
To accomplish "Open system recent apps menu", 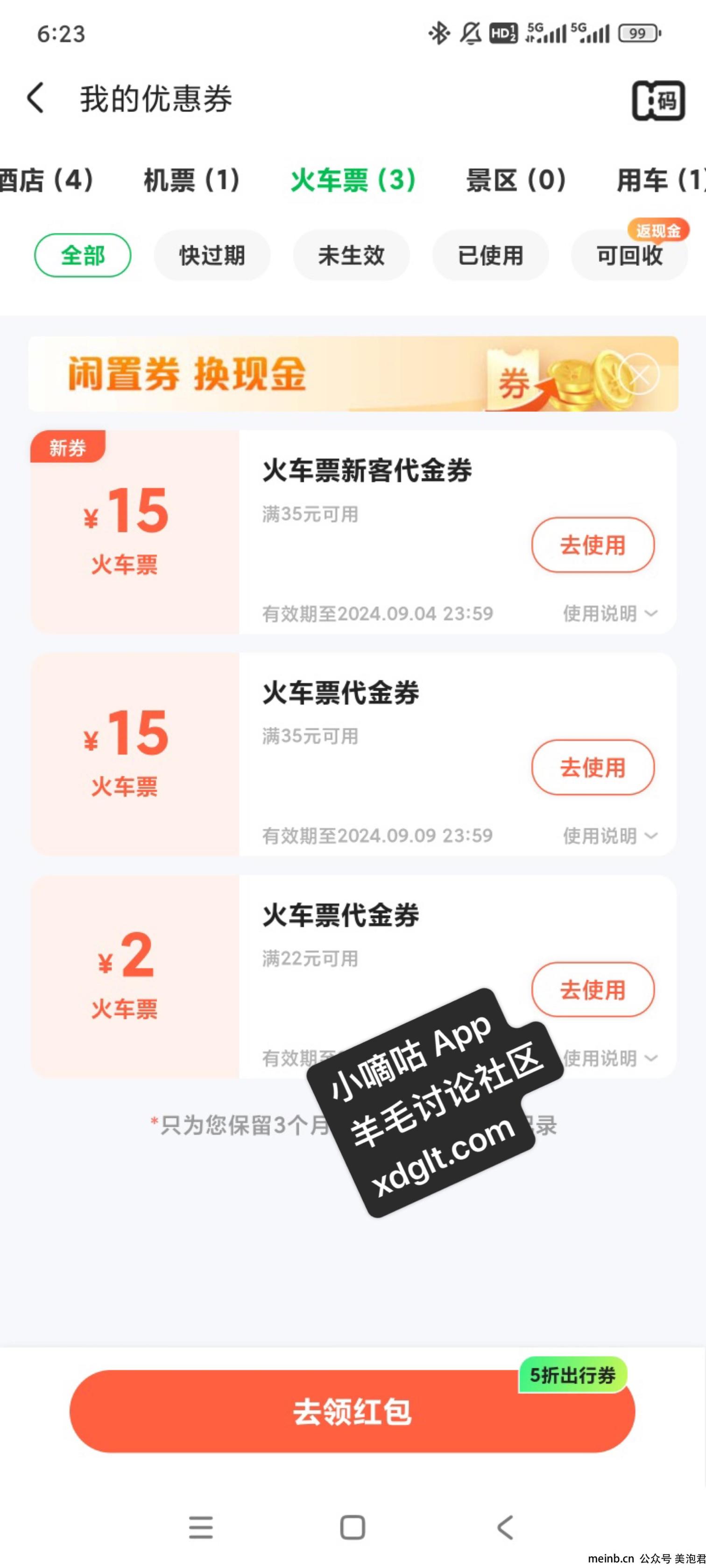I will [200, 1527].
